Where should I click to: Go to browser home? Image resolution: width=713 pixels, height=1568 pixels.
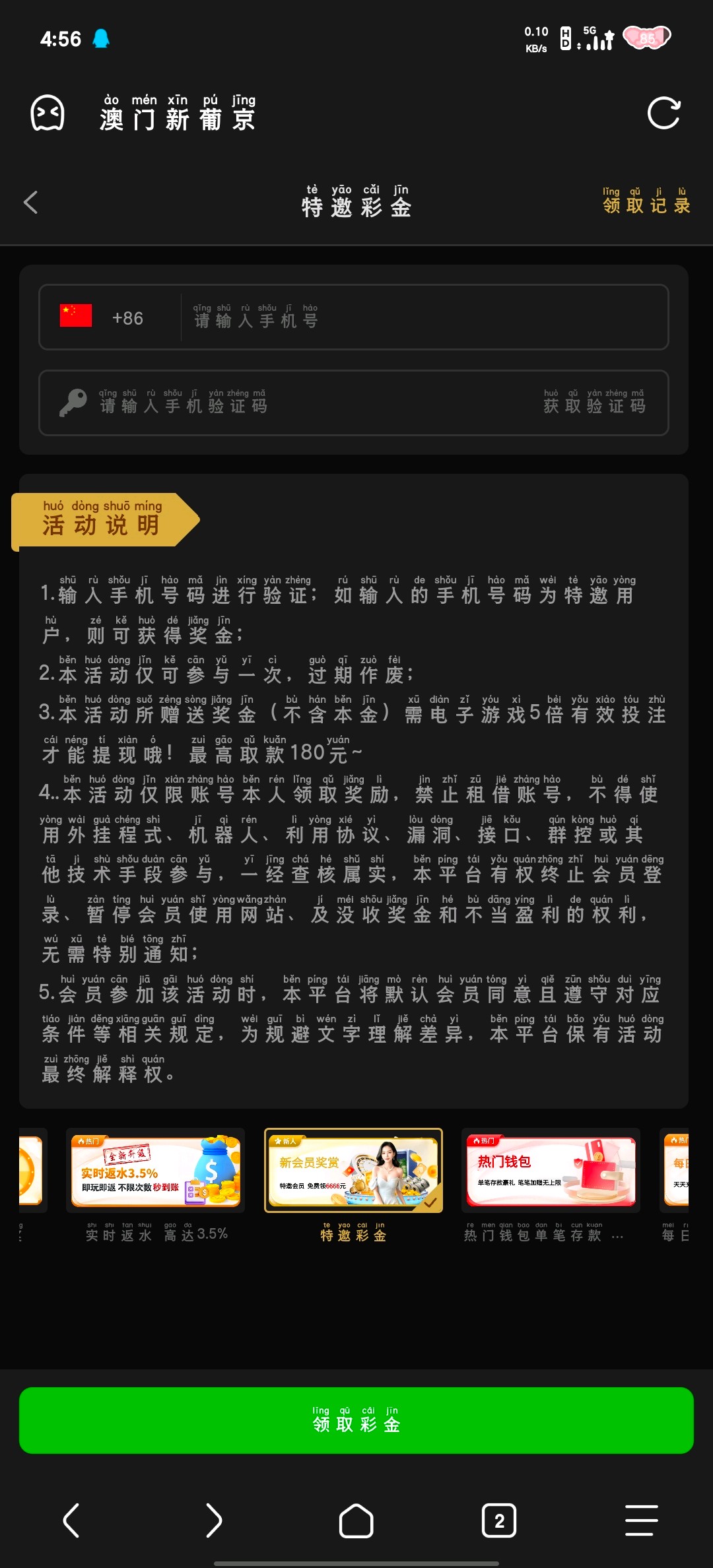pos(356,1521)
